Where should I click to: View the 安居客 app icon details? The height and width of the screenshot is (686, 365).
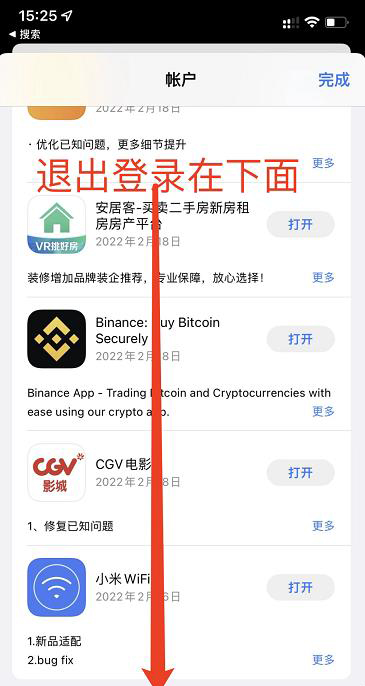(56, 224)
